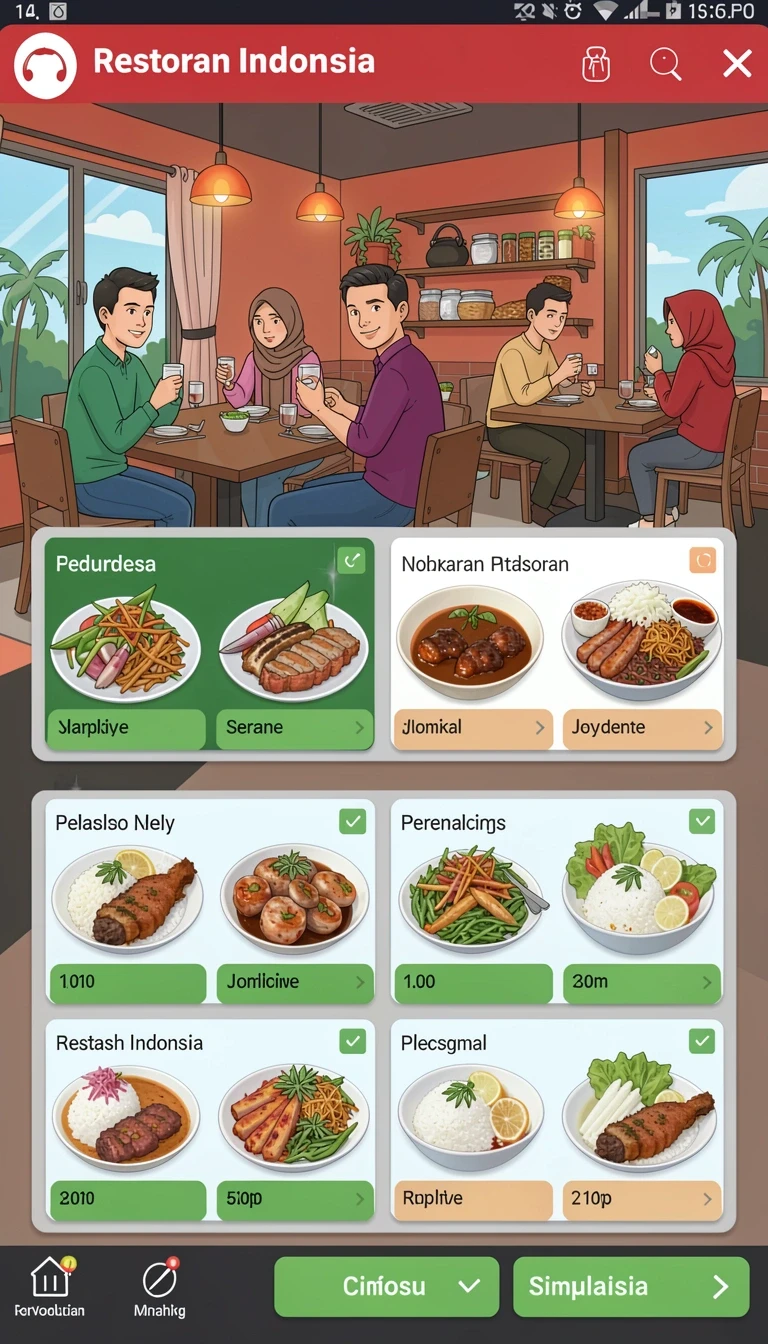Tap the headphone support logo button
This screenshot has height=1344, width=768.
click(x=45, y=65)
